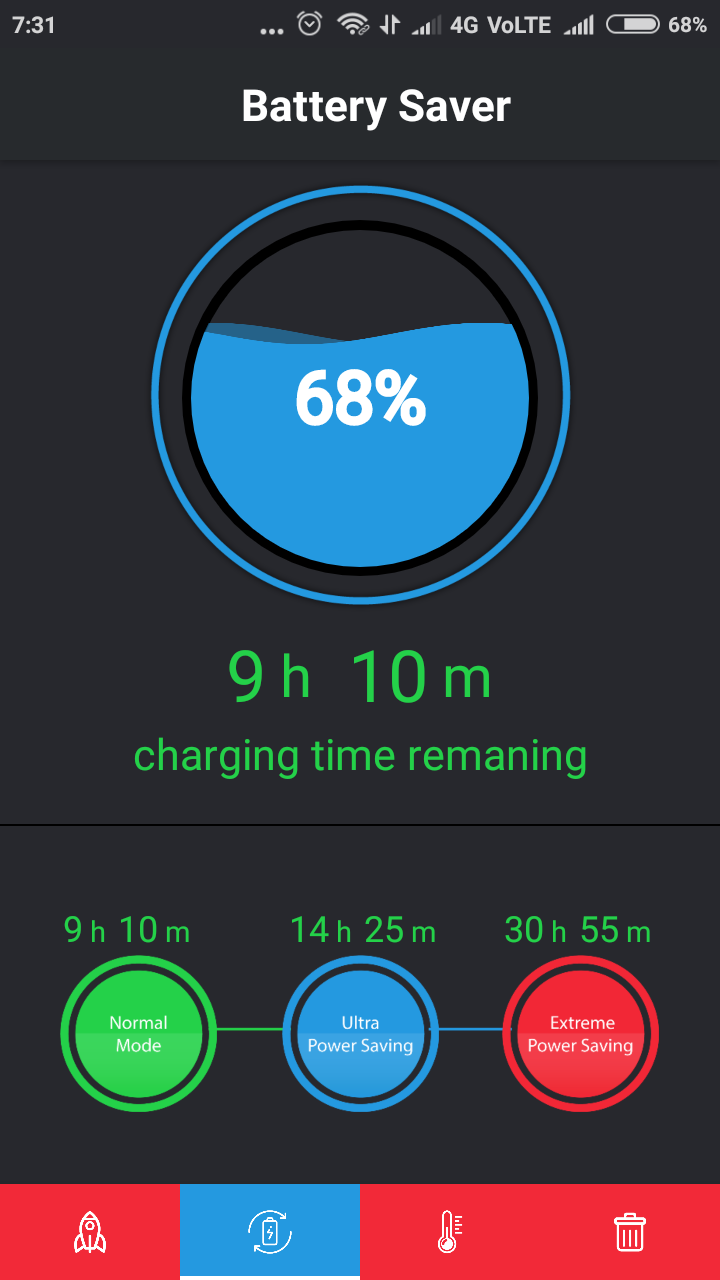Viewport: 720px width, 1280px height.
Task: Tap the charging time remaning label
Action: 360,755
